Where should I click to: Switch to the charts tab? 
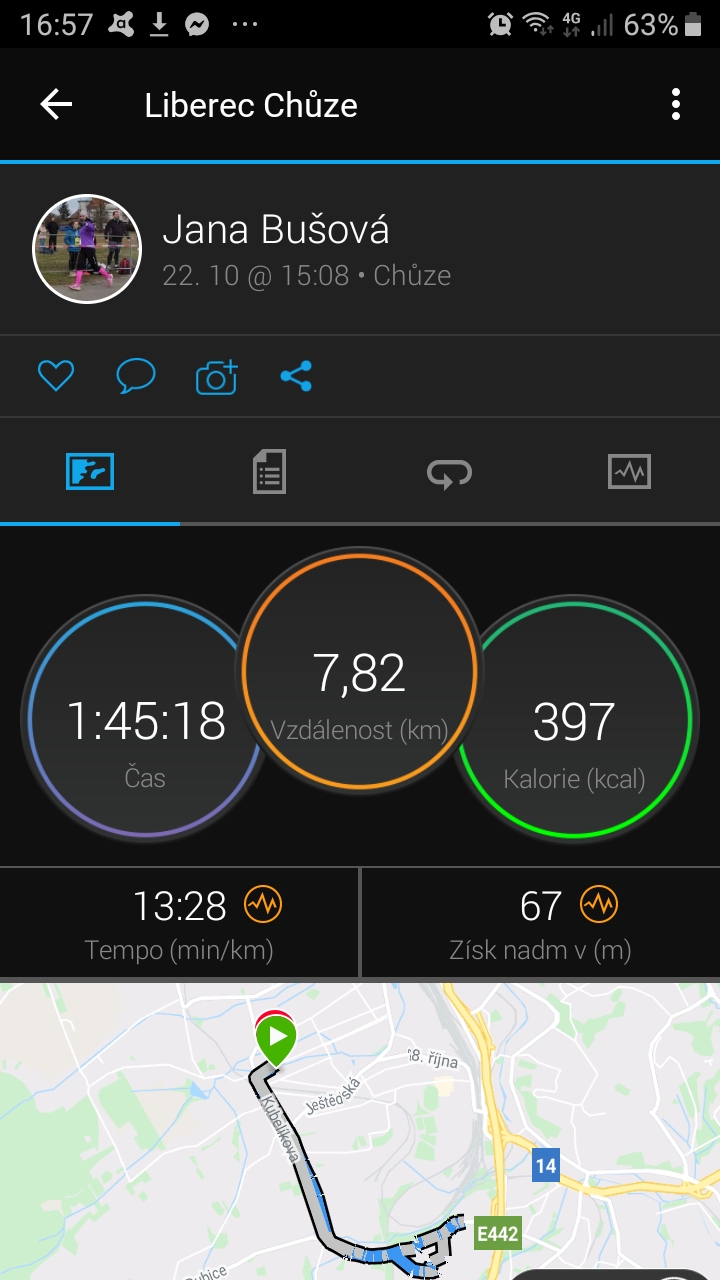click(x=629, y=471)
